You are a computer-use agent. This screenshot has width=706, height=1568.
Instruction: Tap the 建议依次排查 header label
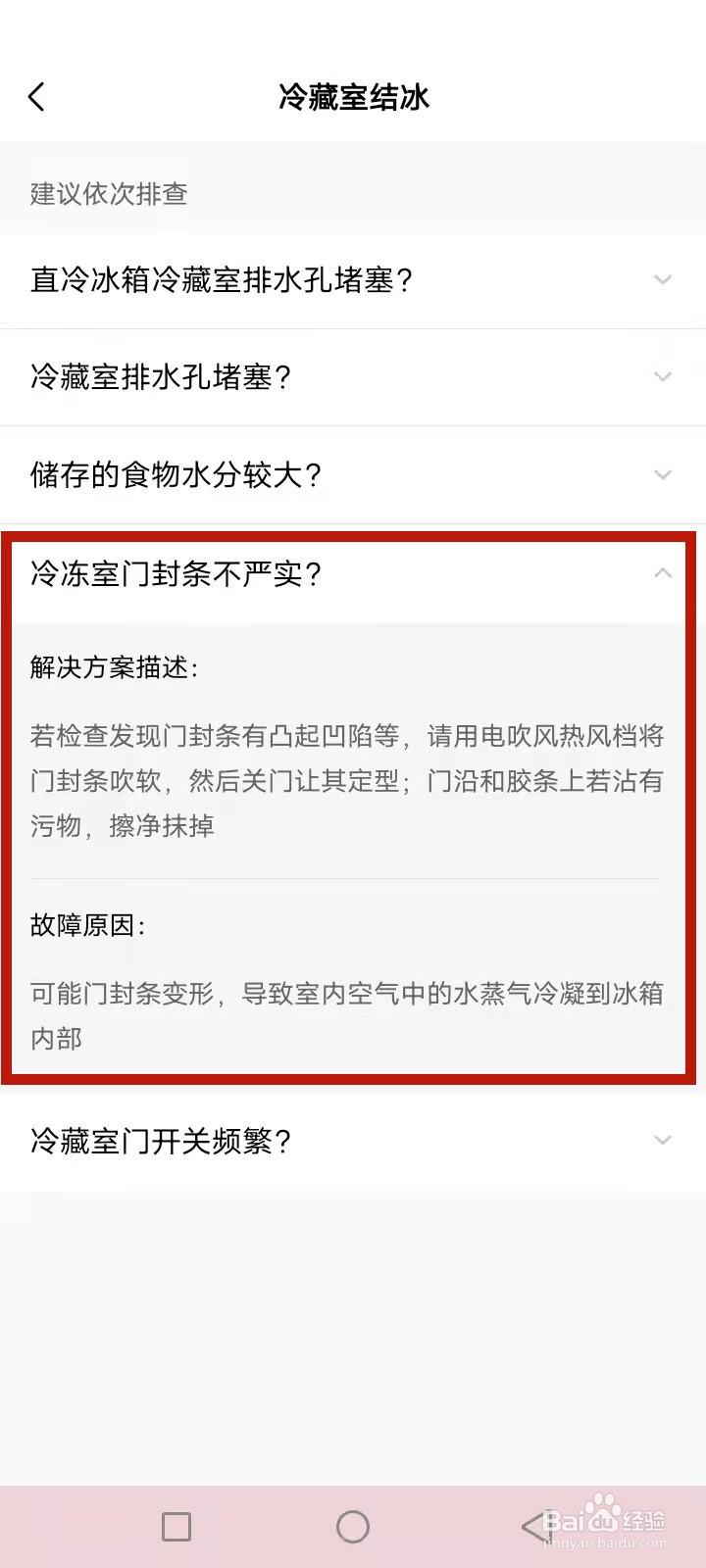[108, 194]
